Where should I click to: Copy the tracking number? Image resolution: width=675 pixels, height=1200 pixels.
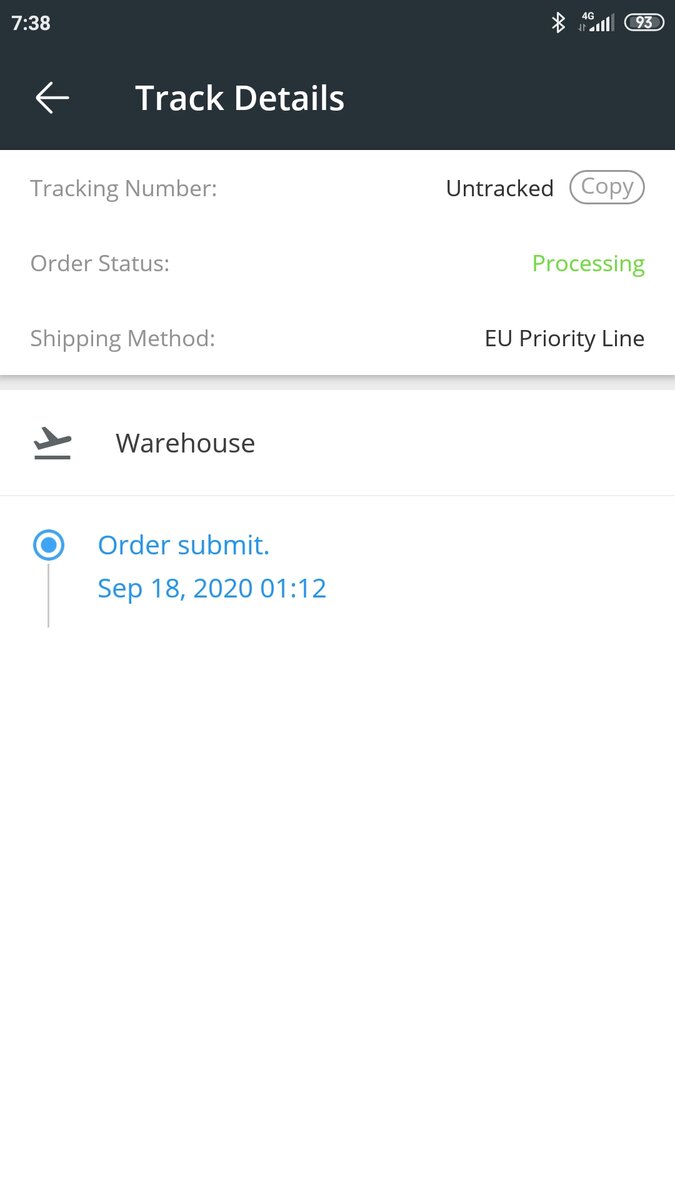click(607, 187)
